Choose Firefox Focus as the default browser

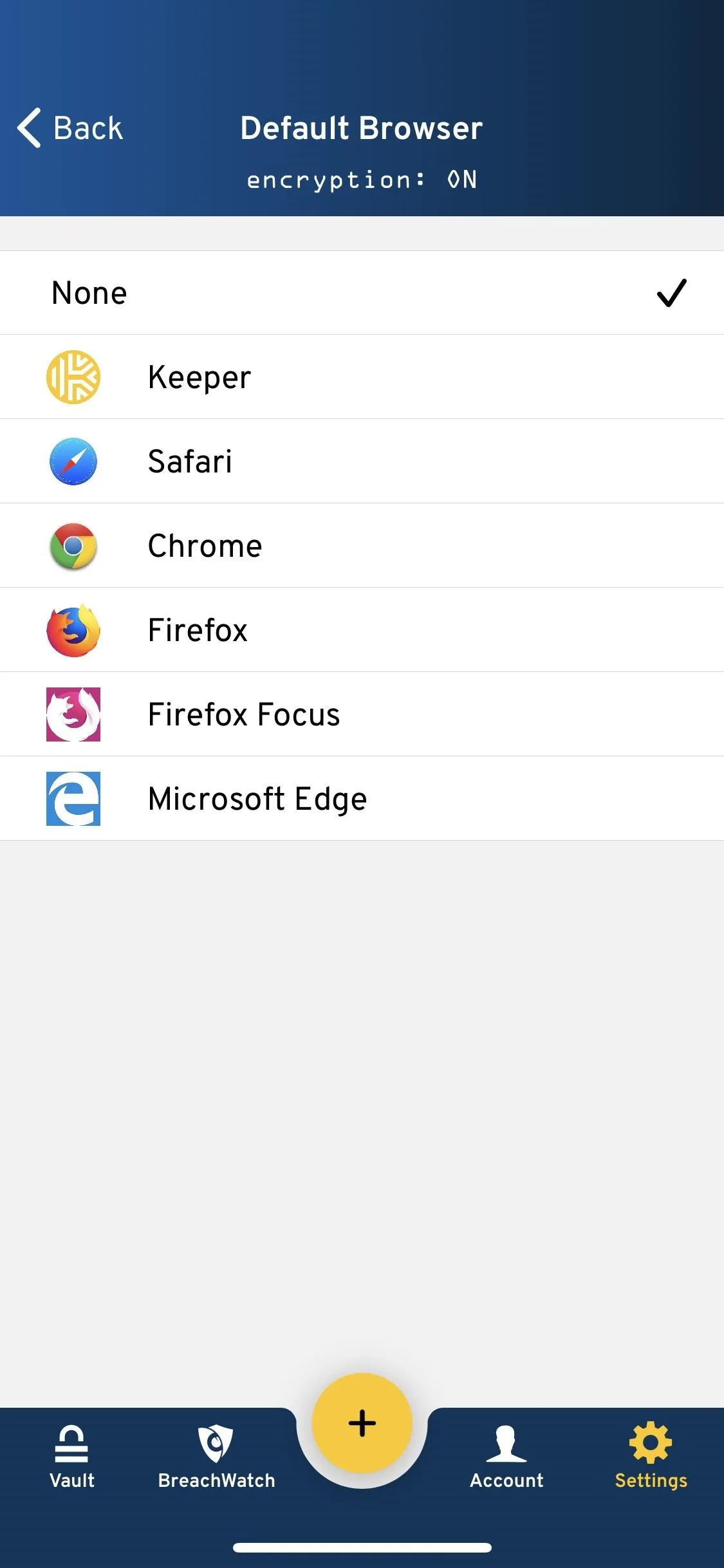[362, 714]
